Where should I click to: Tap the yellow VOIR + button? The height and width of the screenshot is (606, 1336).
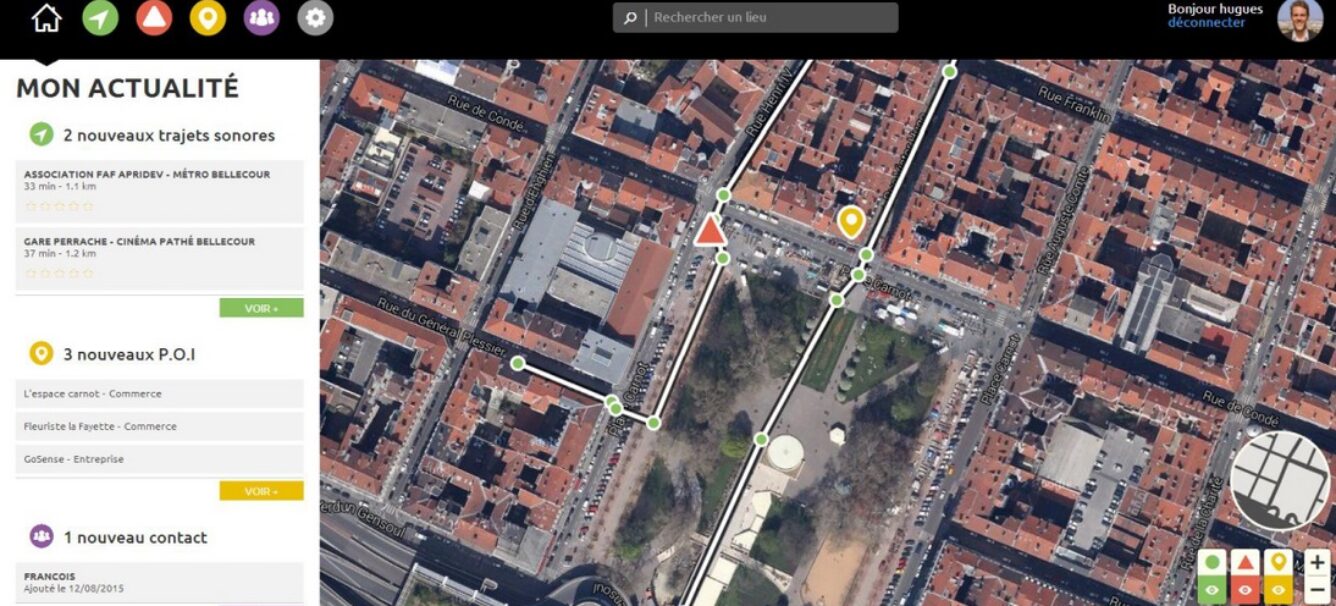[261, 491]
